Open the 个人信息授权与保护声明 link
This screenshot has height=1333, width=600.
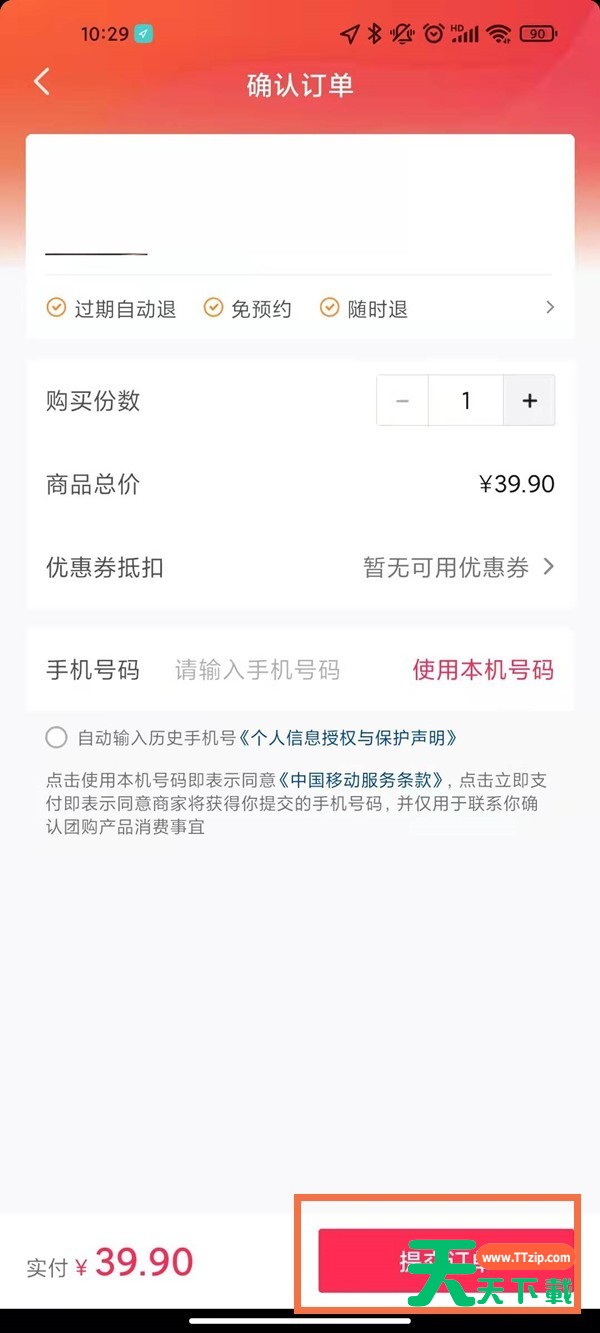coord(348,738)
